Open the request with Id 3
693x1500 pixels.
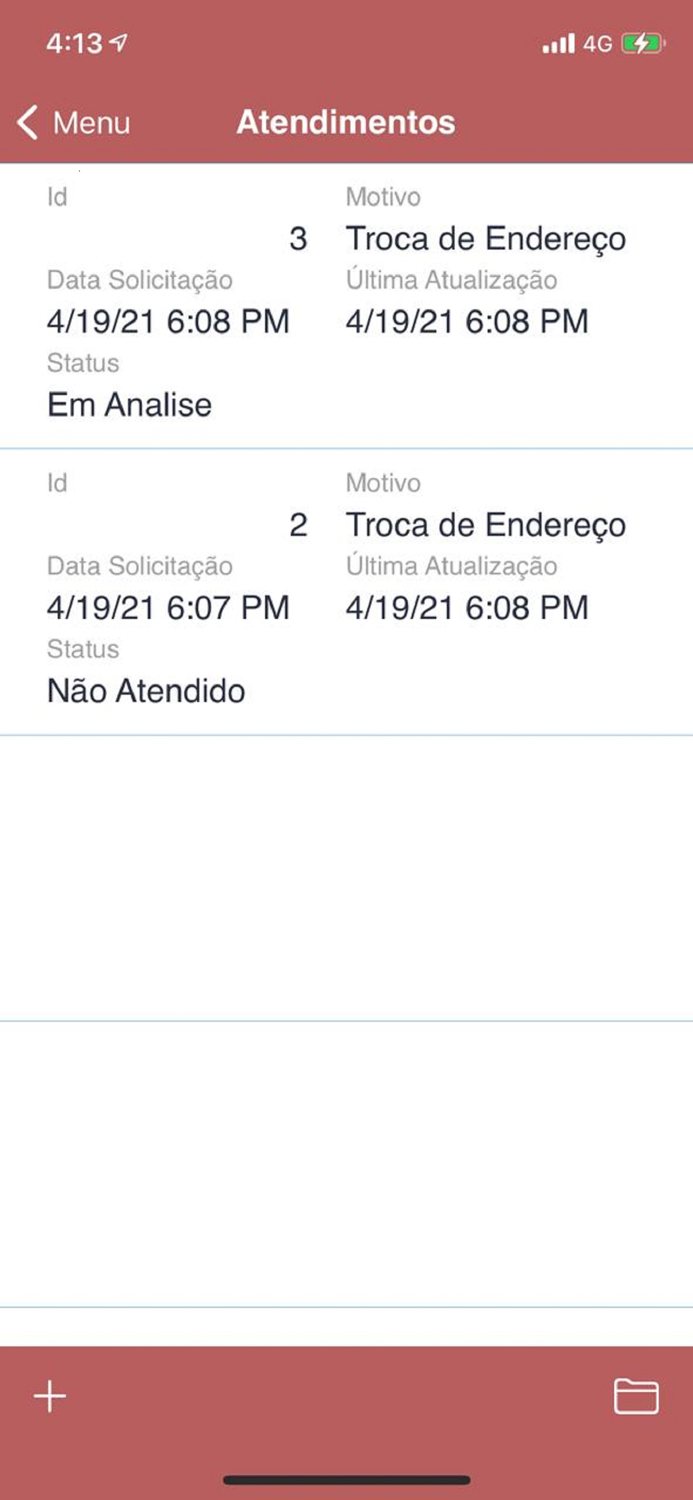coord(346,305)
